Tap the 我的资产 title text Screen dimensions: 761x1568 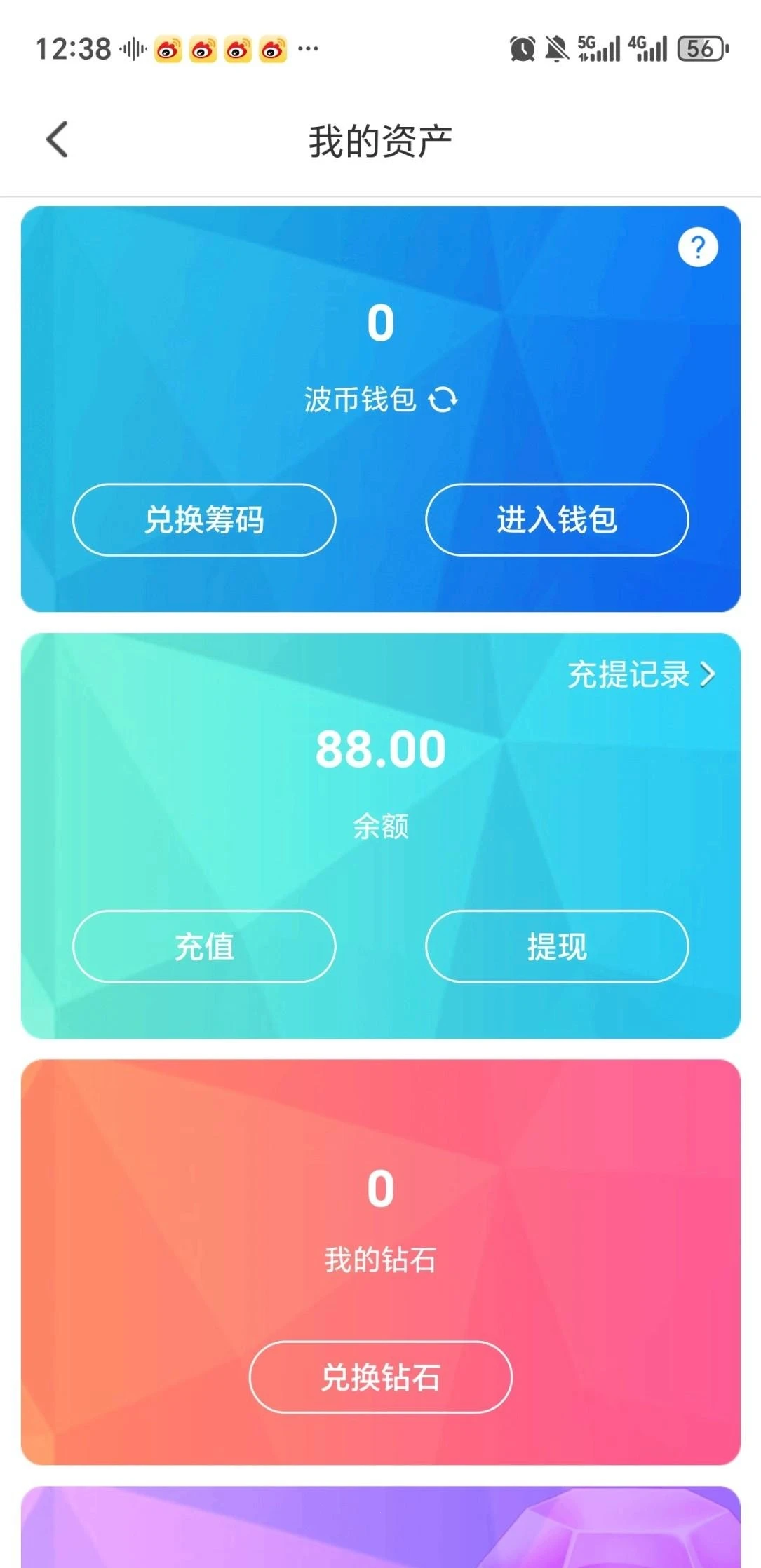point(380,138)
